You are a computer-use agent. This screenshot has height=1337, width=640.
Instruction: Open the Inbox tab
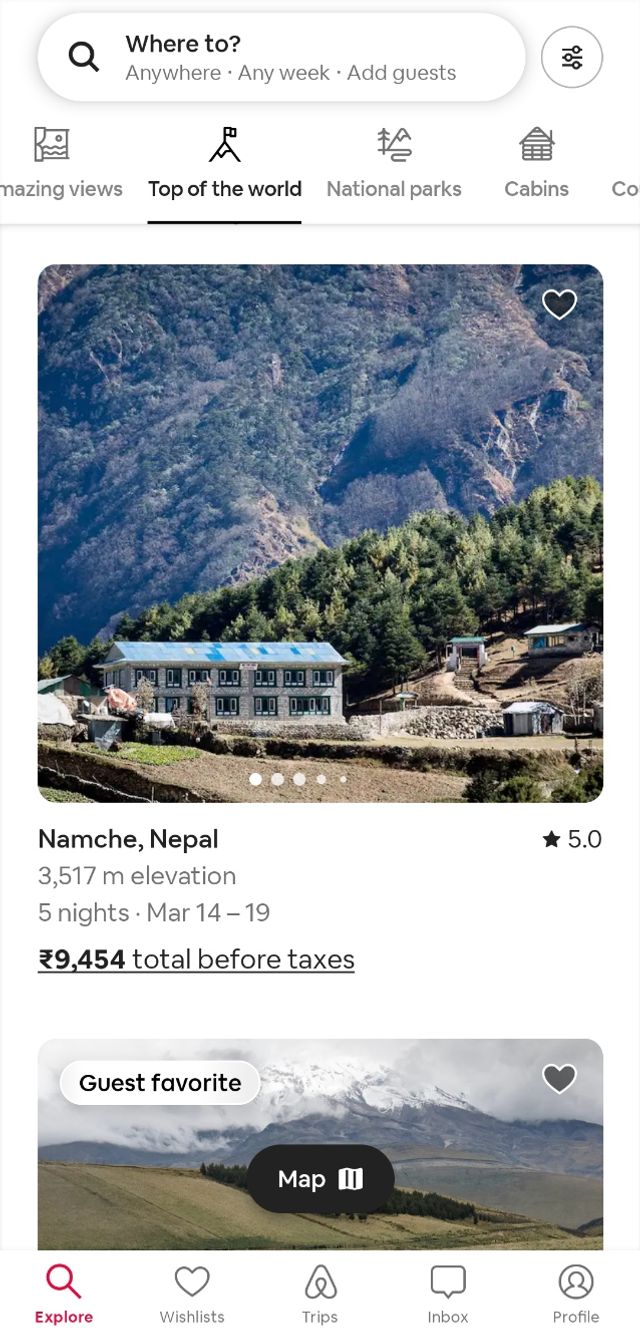(x=448, y=1293)
